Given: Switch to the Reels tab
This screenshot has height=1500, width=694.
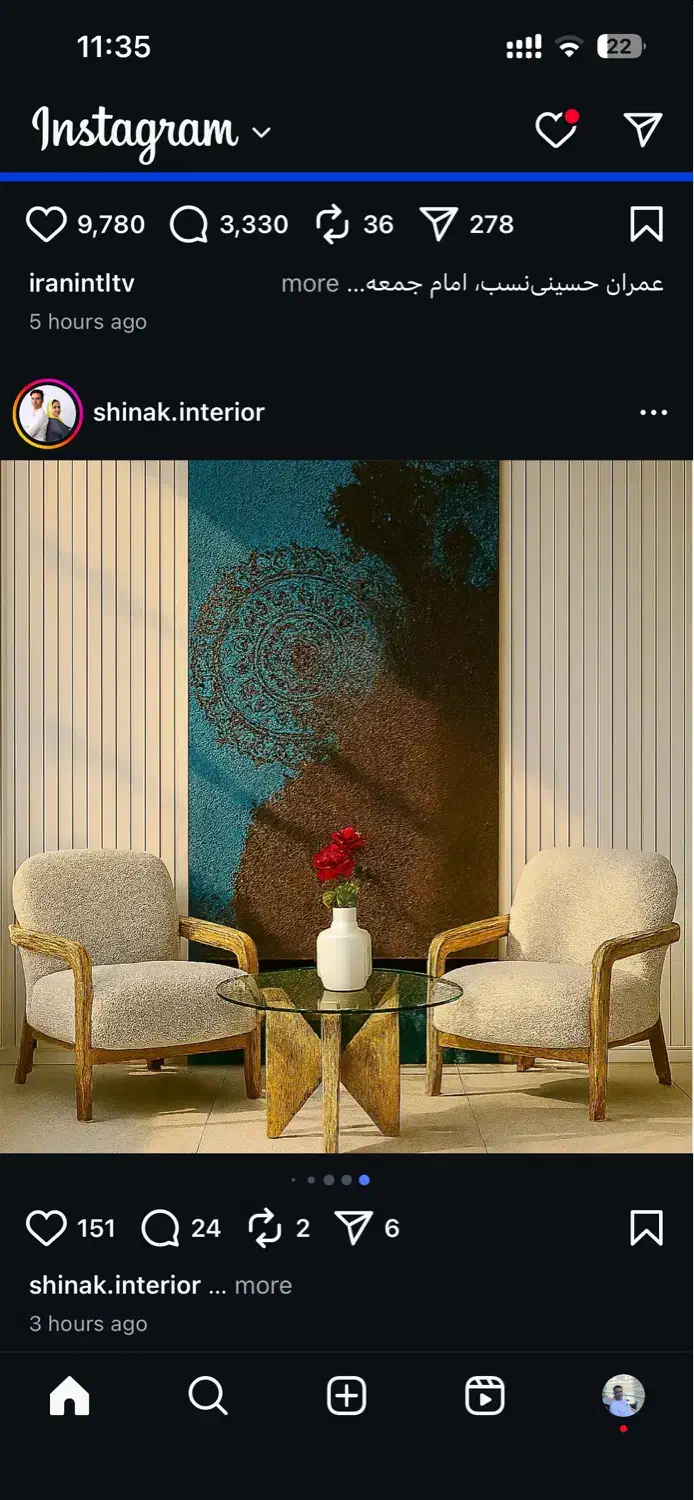Looking at the screenshot, I should pyautogui.click(x=485, y=1396).
